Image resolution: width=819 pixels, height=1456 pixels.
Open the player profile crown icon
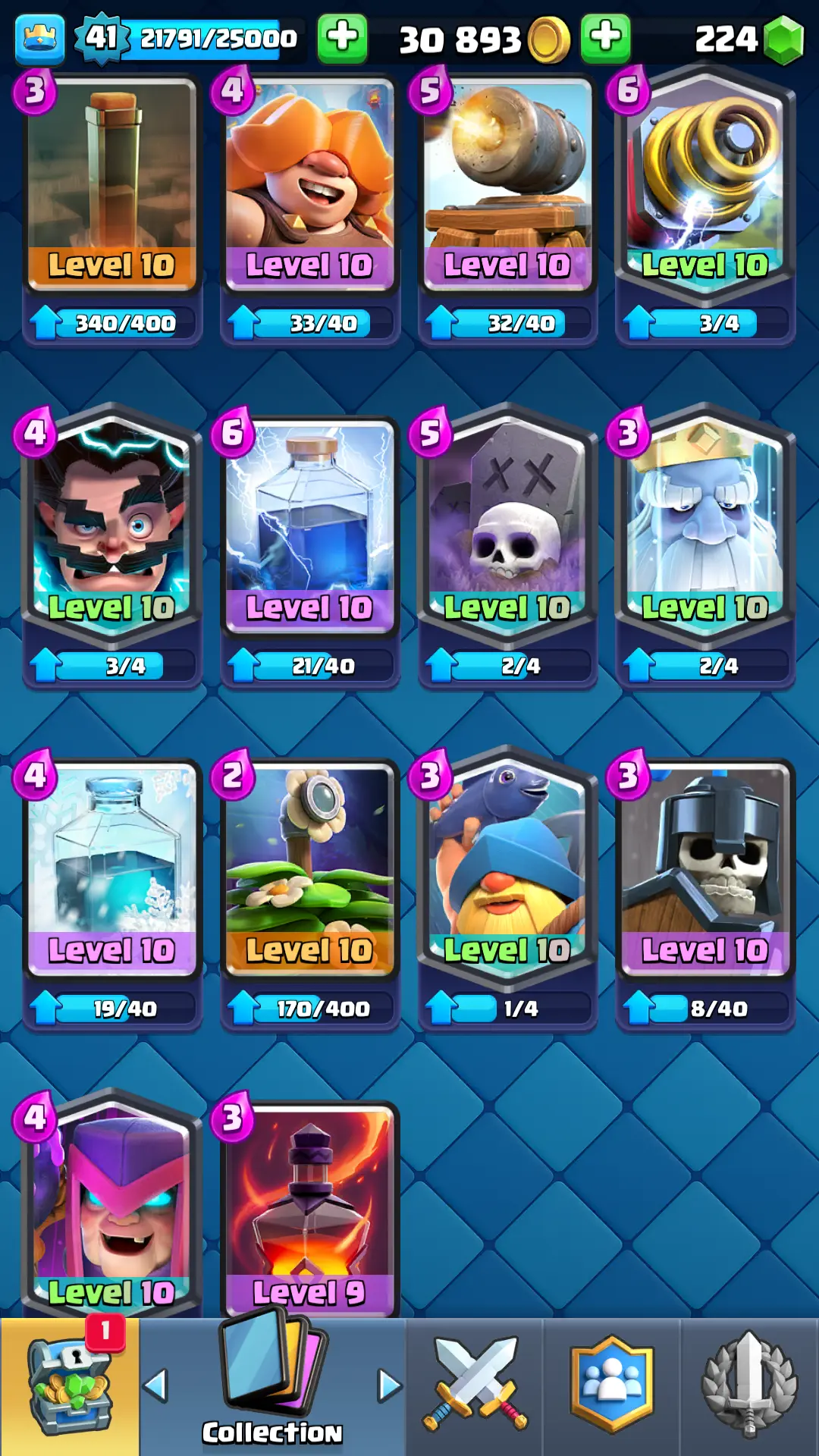(39, 38)
